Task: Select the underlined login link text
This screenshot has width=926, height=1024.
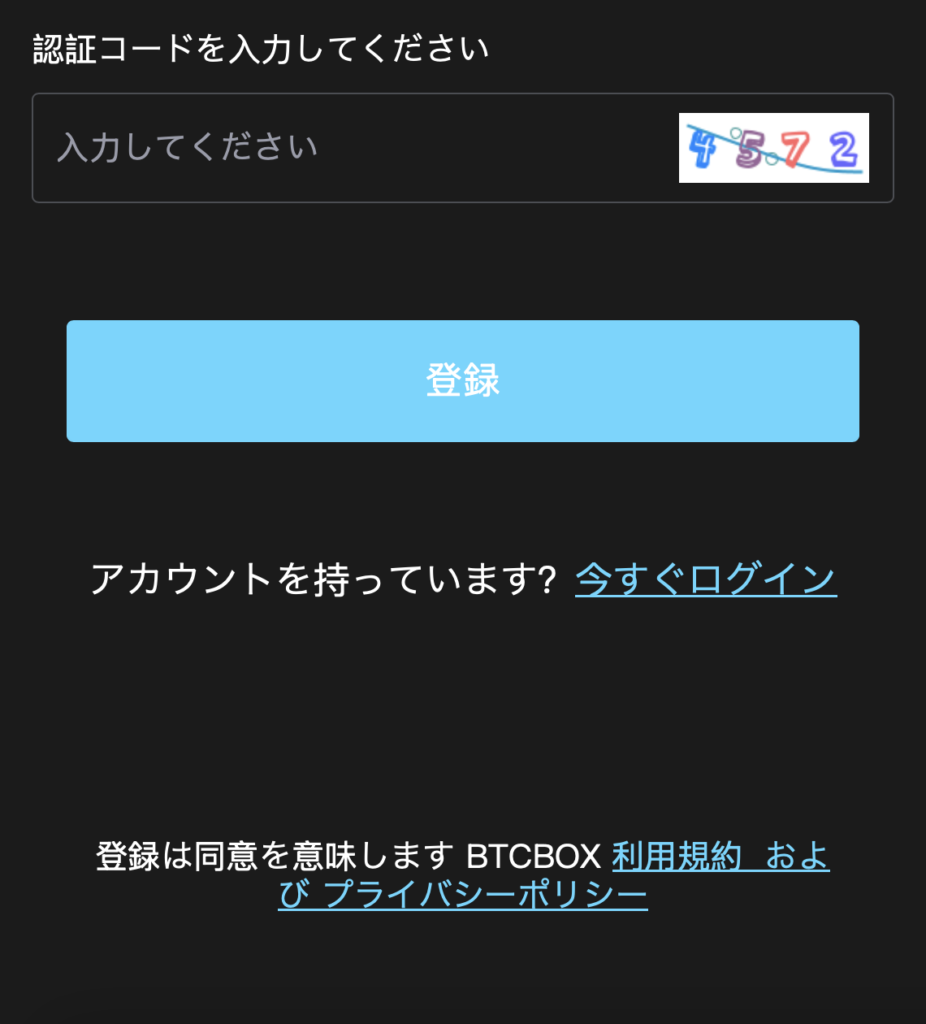Action: click(706, 578)
